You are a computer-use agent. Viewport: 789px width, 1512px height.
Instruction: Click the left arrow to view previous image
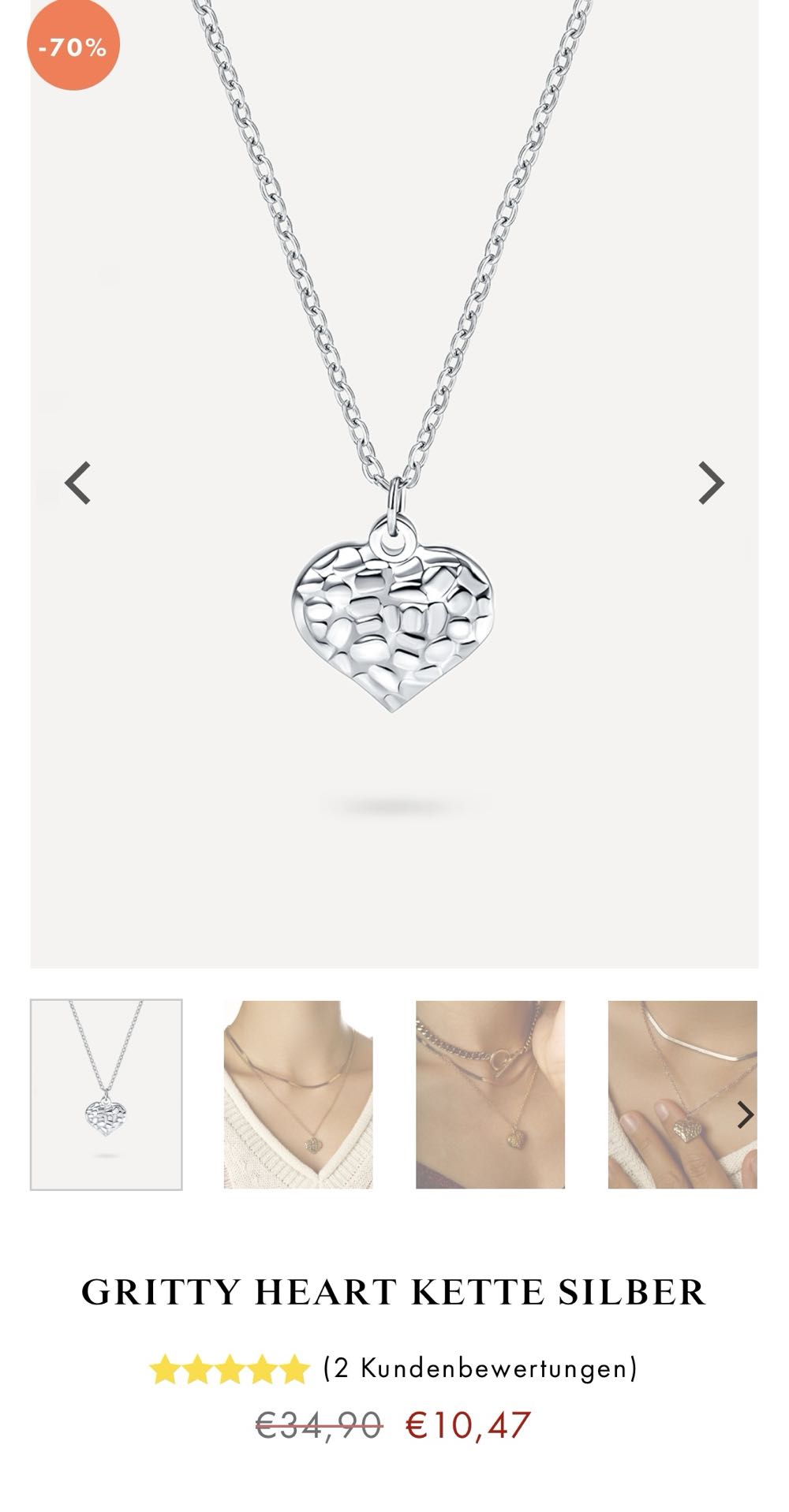(78, 482)
